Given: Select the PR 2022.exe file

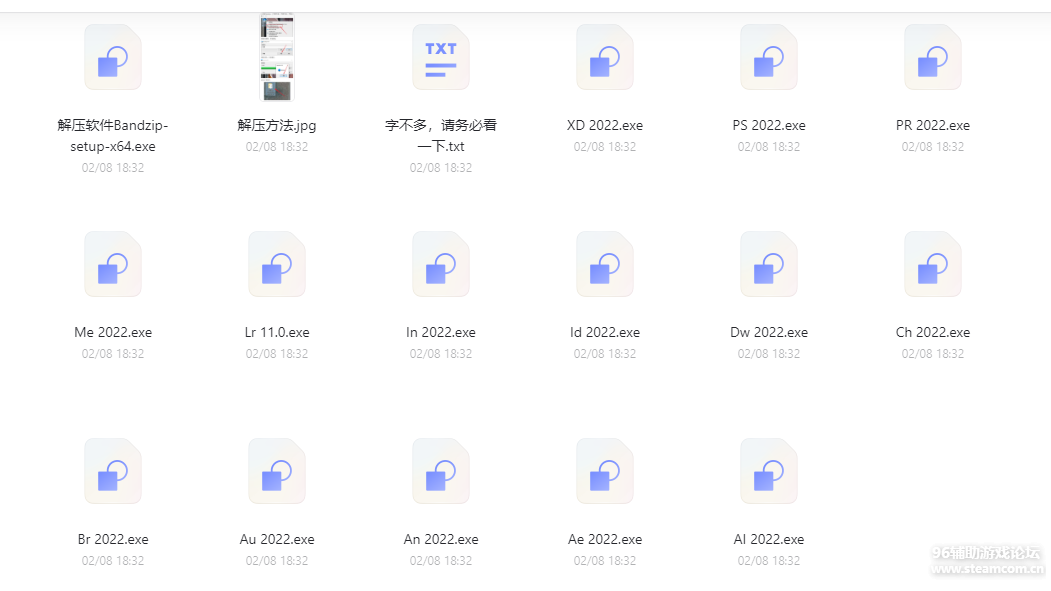Looking at the screenshot, I should point(933,58).
